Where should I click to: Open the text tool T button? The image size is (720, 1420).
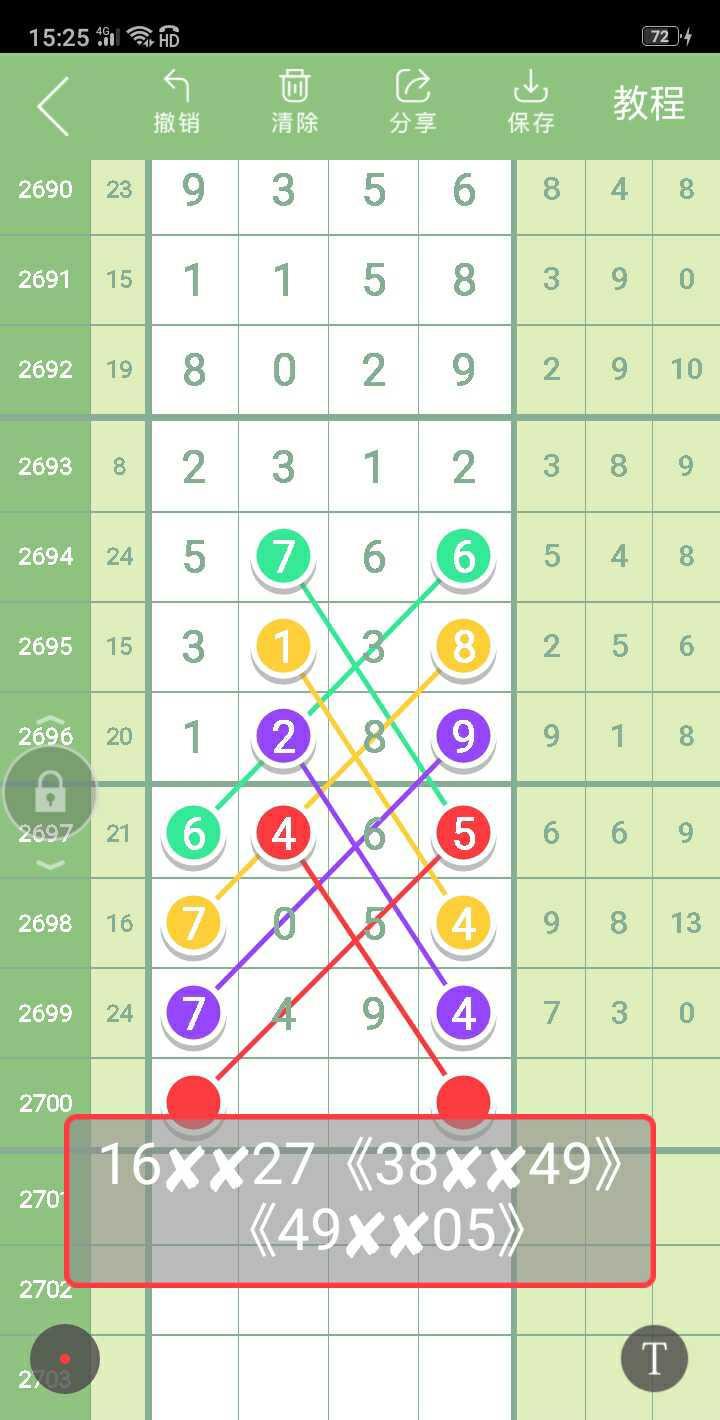click(654, 1359)
